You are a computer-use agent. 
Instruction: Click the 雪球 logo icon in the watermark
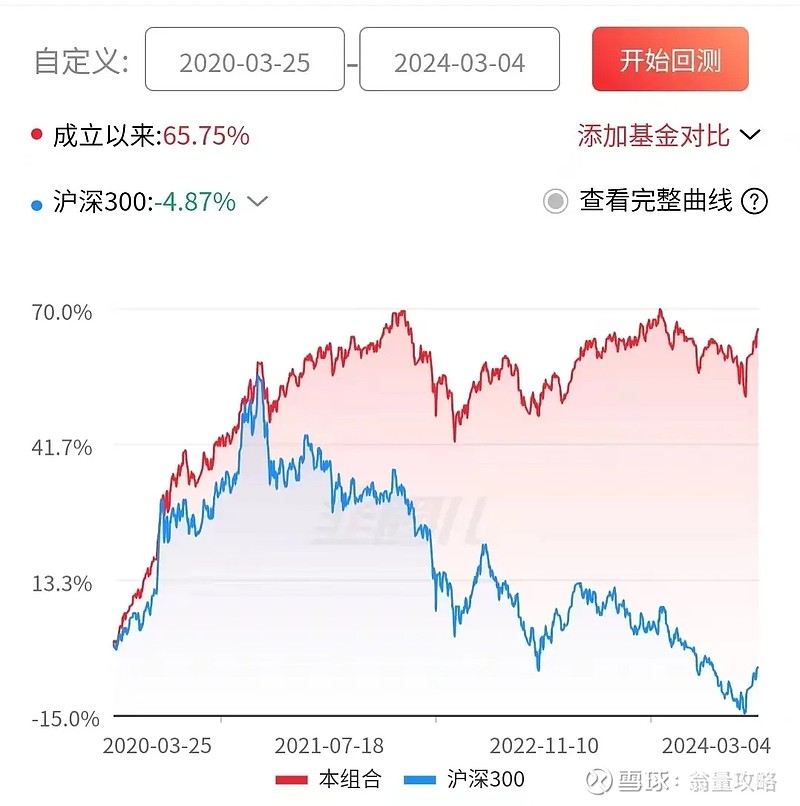coord(601,779)
